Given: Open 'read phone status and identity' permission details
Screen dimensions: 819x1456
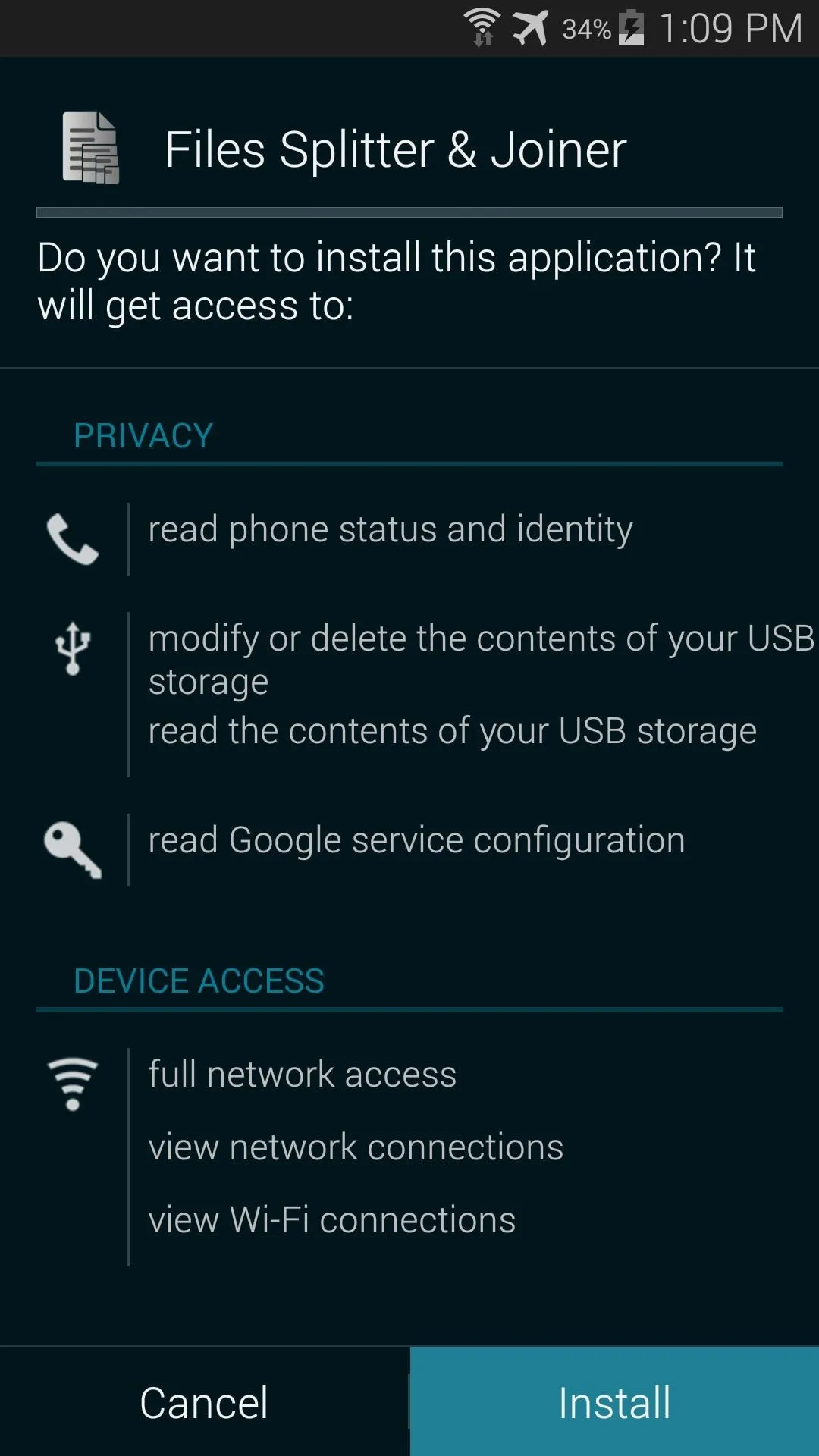Looking at the screenshot, I should click(x=391, y=529).
